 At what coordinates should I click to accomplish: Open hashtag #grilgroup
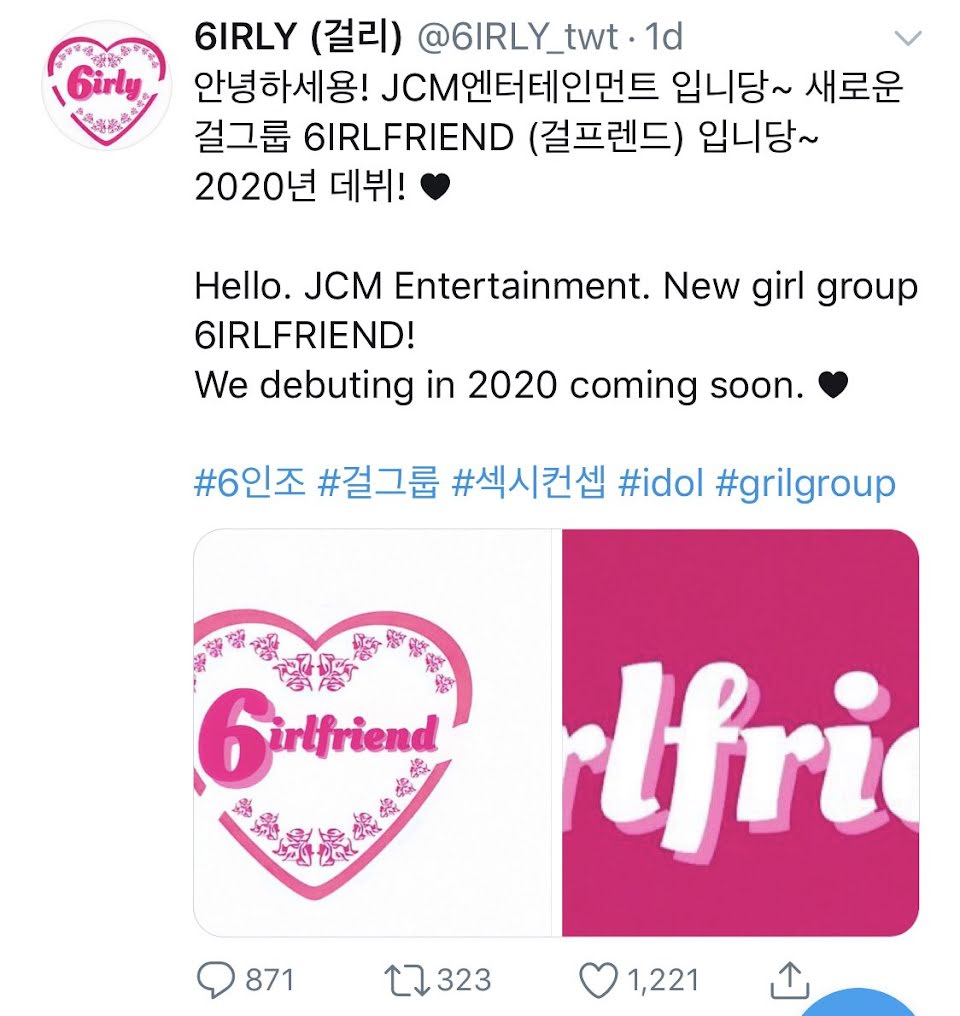click(x=806, y=483)
